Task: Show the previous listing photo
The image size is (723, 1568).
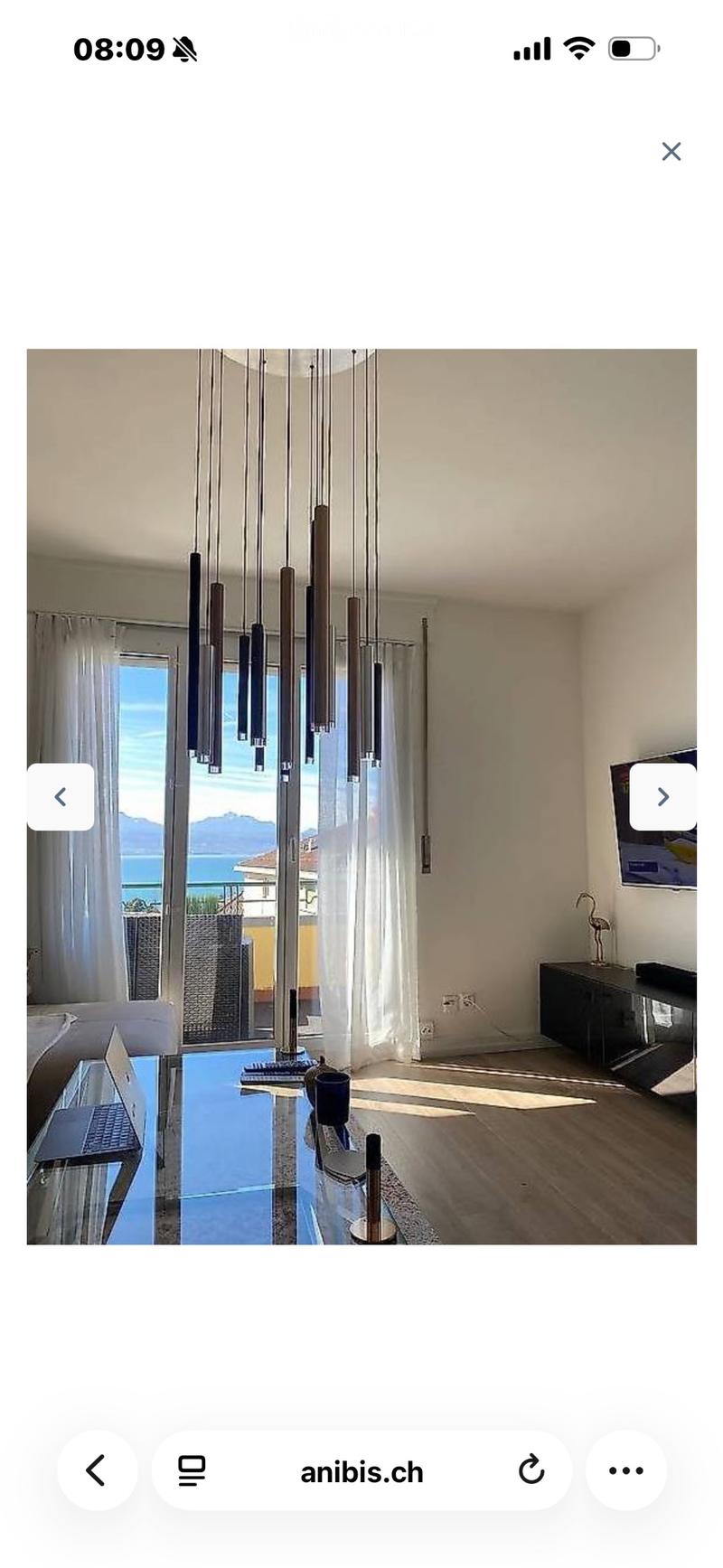Action: pos(61,796)
